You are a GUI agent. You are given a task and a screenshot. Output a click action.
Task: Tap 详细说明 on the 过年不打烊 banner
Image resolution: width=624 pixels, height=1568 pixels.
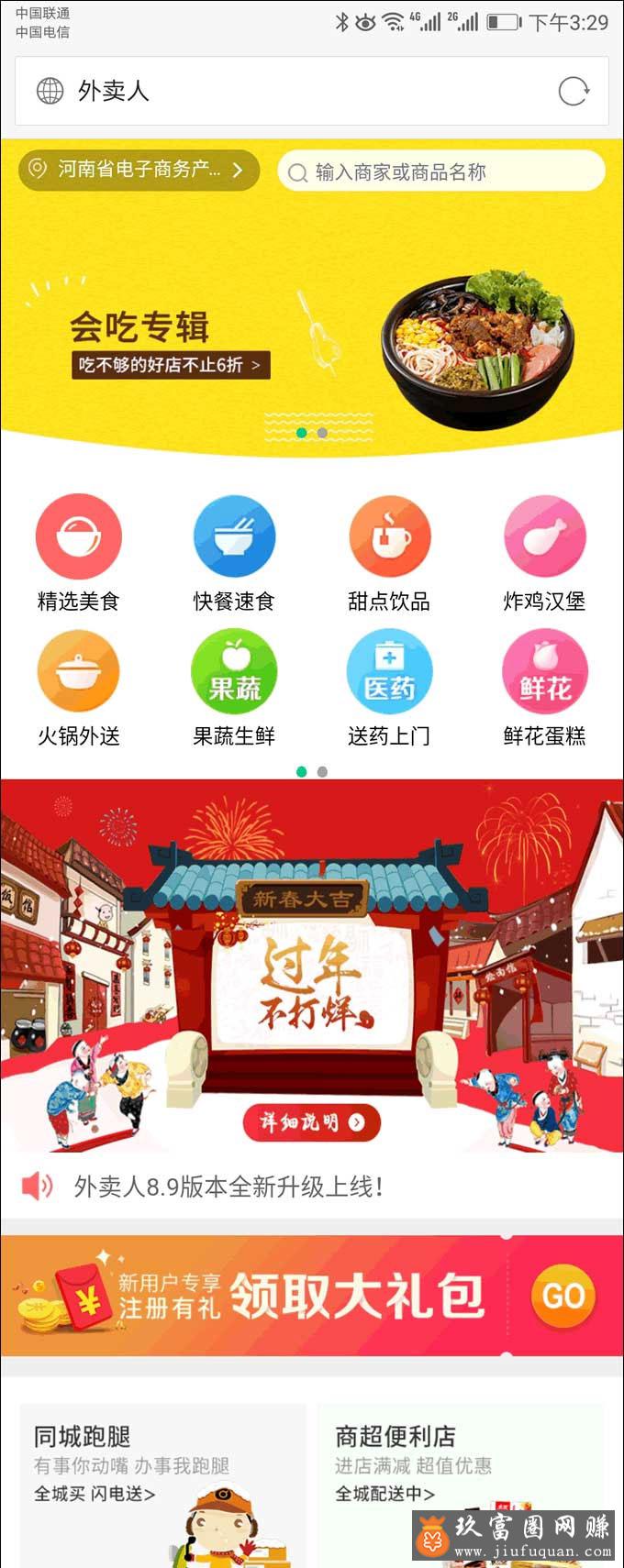pyautogui.click(x=311, y=1121)
